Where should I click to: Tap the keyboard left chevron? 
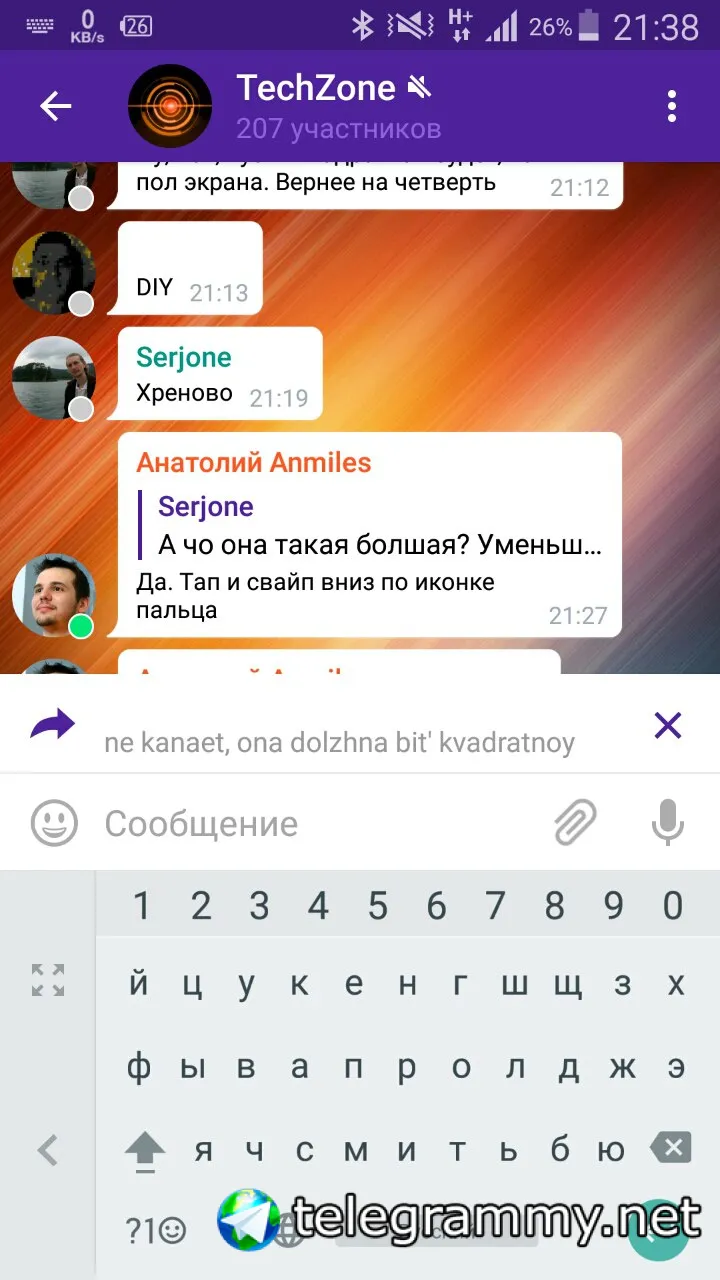click(47, 1150)
